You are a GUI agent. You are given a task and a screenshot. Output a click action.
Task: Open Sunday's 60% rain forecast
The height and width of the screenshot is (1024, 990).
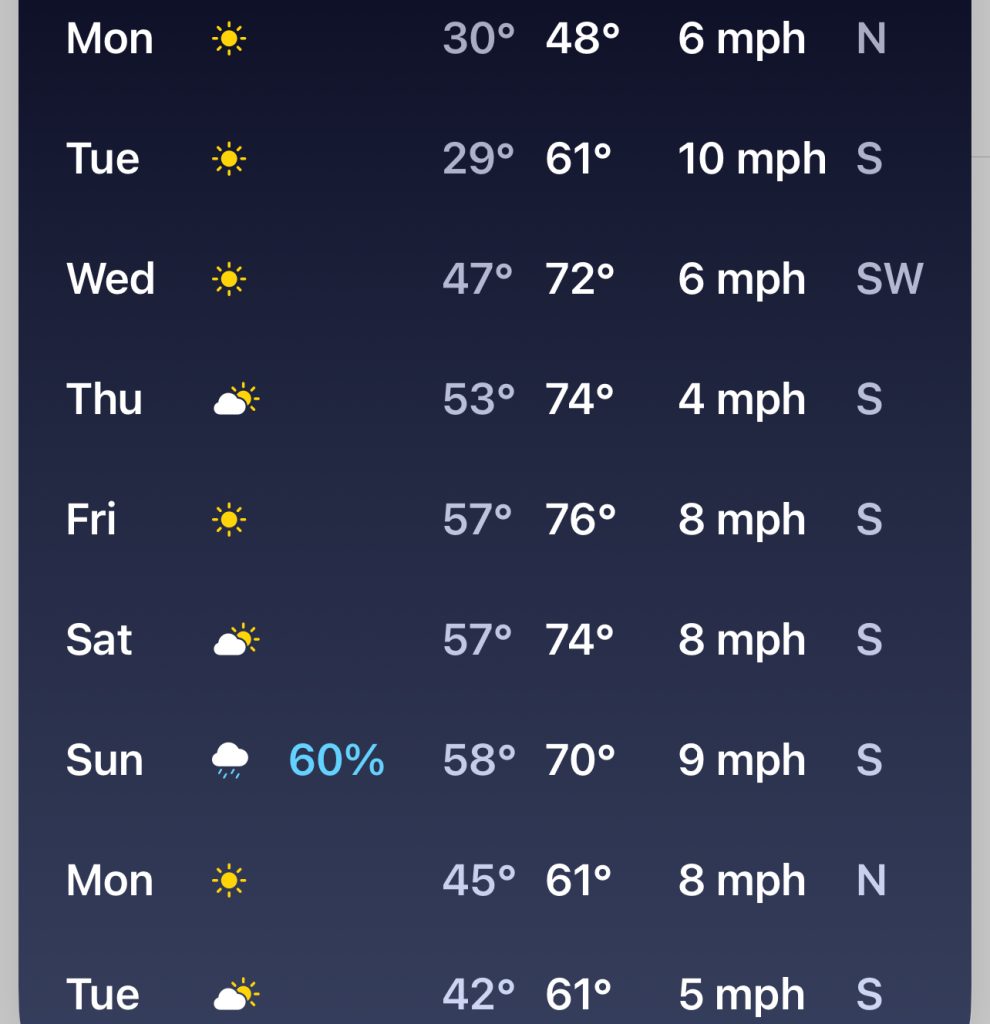tap(494, 761)
